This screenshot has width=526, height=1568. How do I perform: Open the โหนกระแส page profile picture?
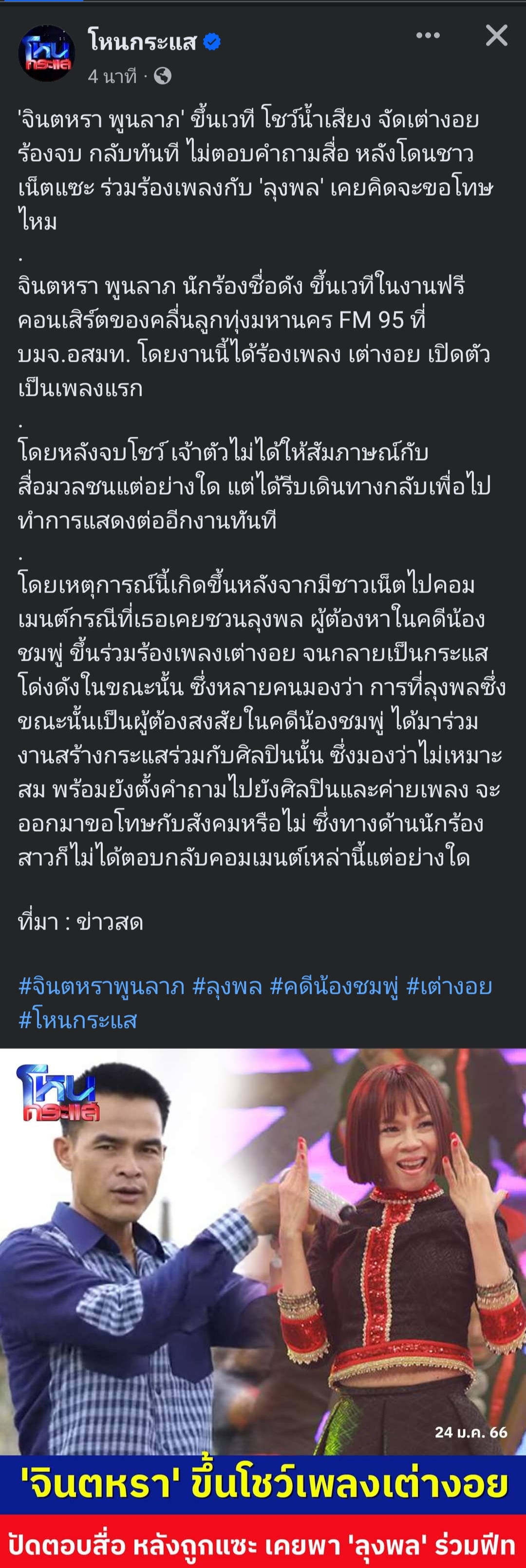click(x=46, y=54)
